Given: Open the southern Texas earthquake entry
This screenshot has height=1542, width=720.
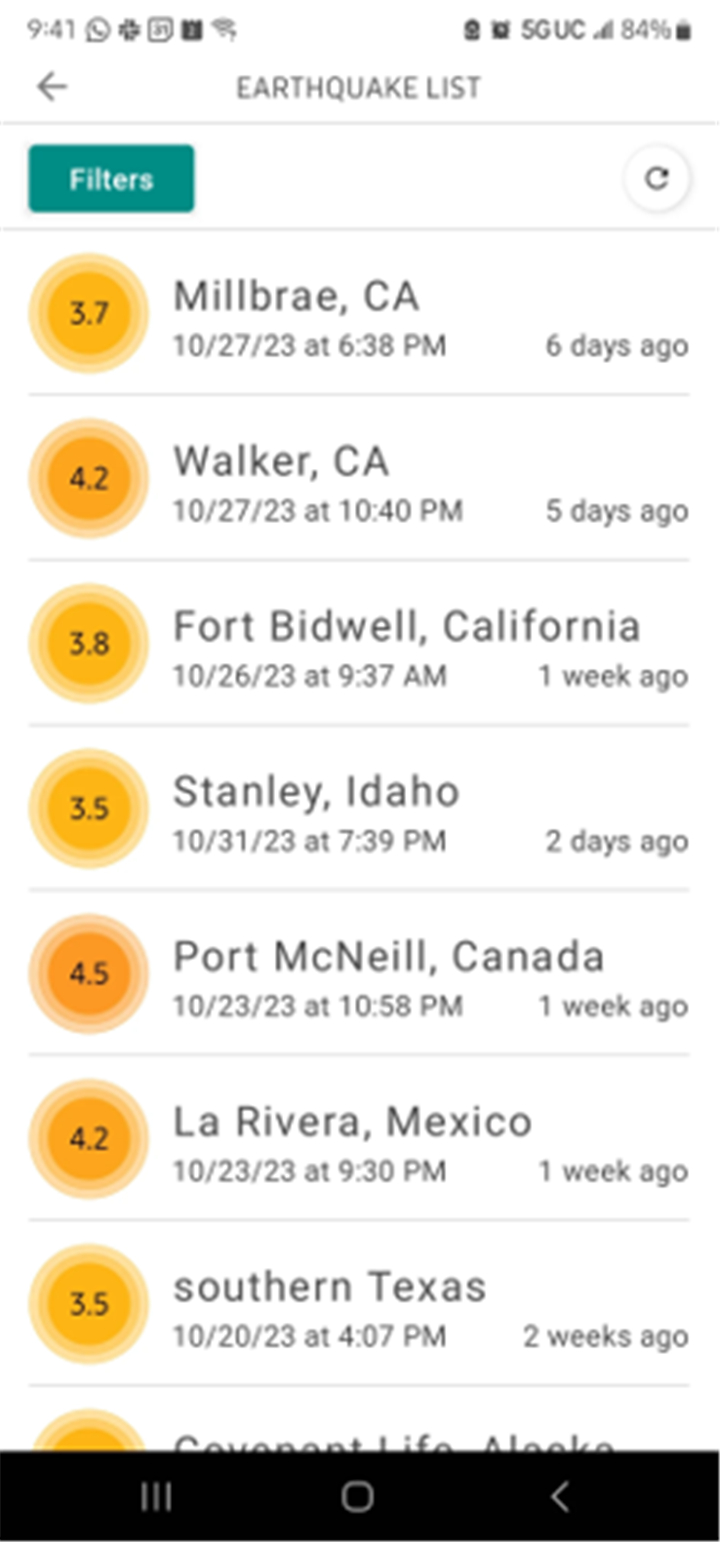Looking at the screenshot, I should tap(360, 1303).
